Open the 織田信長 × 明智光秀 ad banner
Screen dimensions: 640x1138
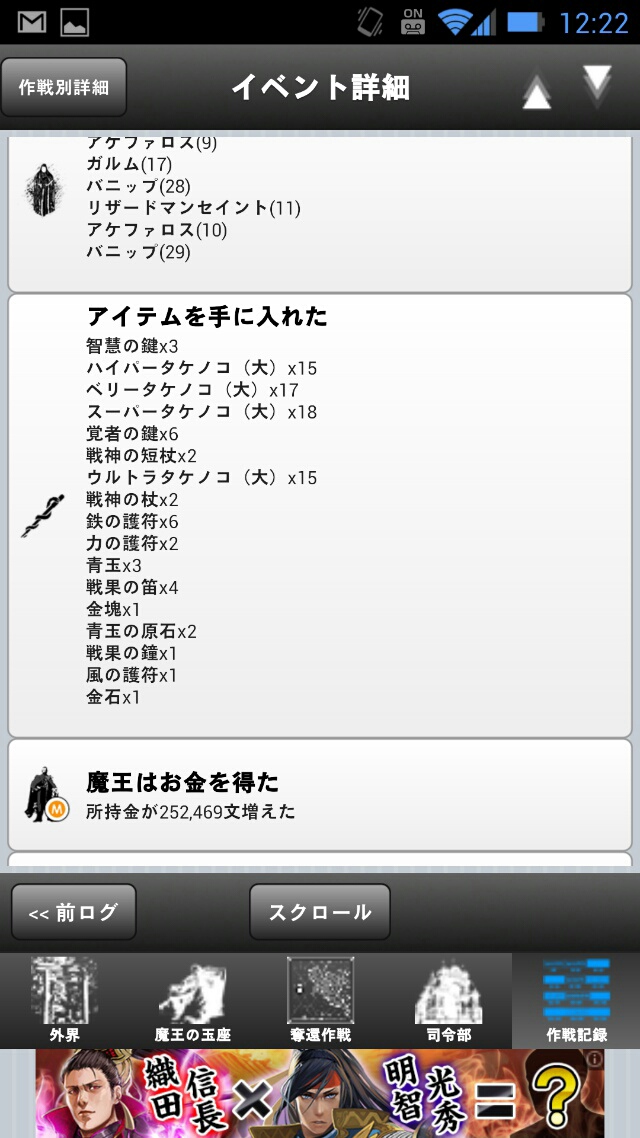point(320,1094)
